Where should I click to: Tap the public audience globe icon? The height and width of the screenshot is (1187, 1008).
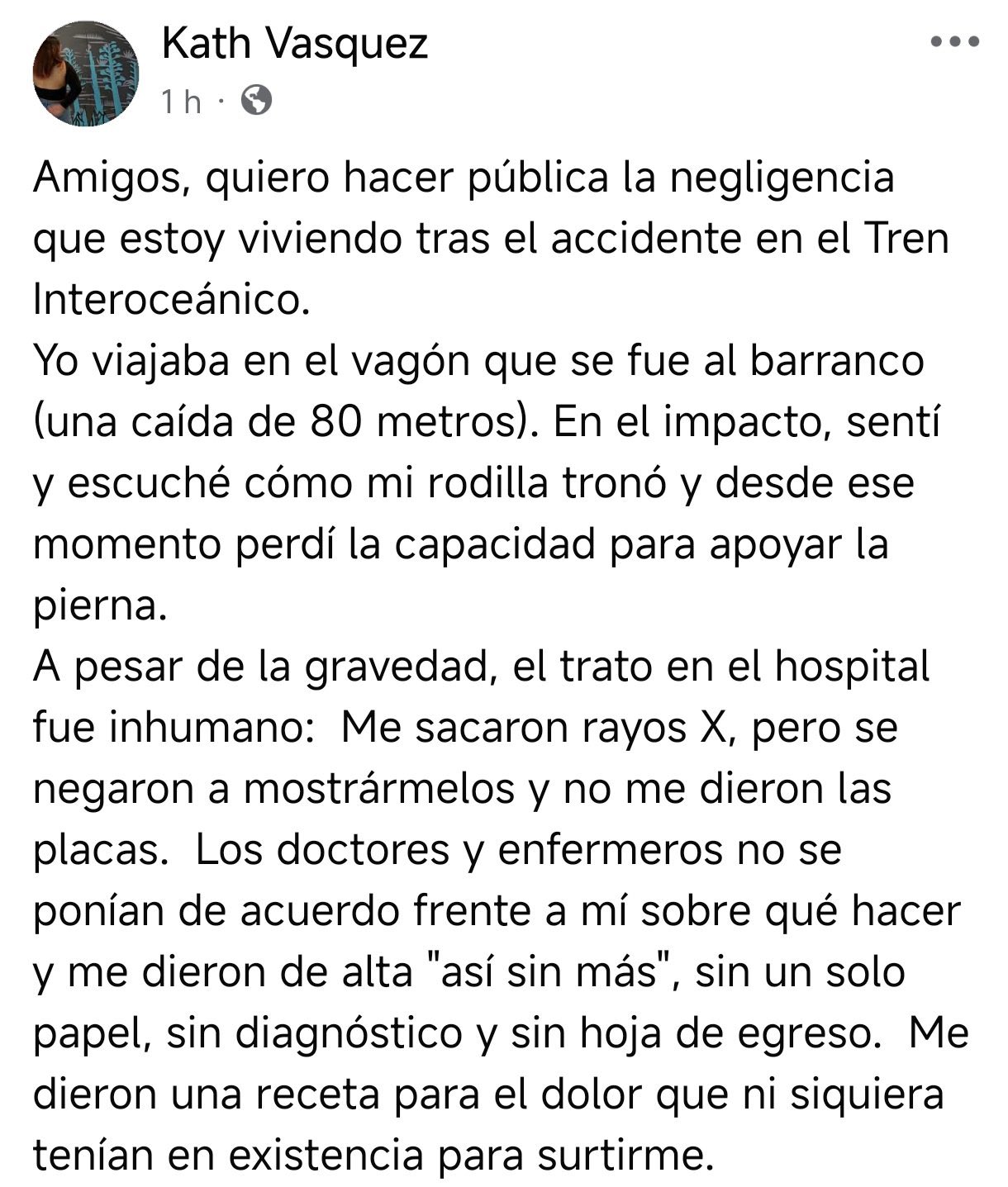click(x=256, y=102)
